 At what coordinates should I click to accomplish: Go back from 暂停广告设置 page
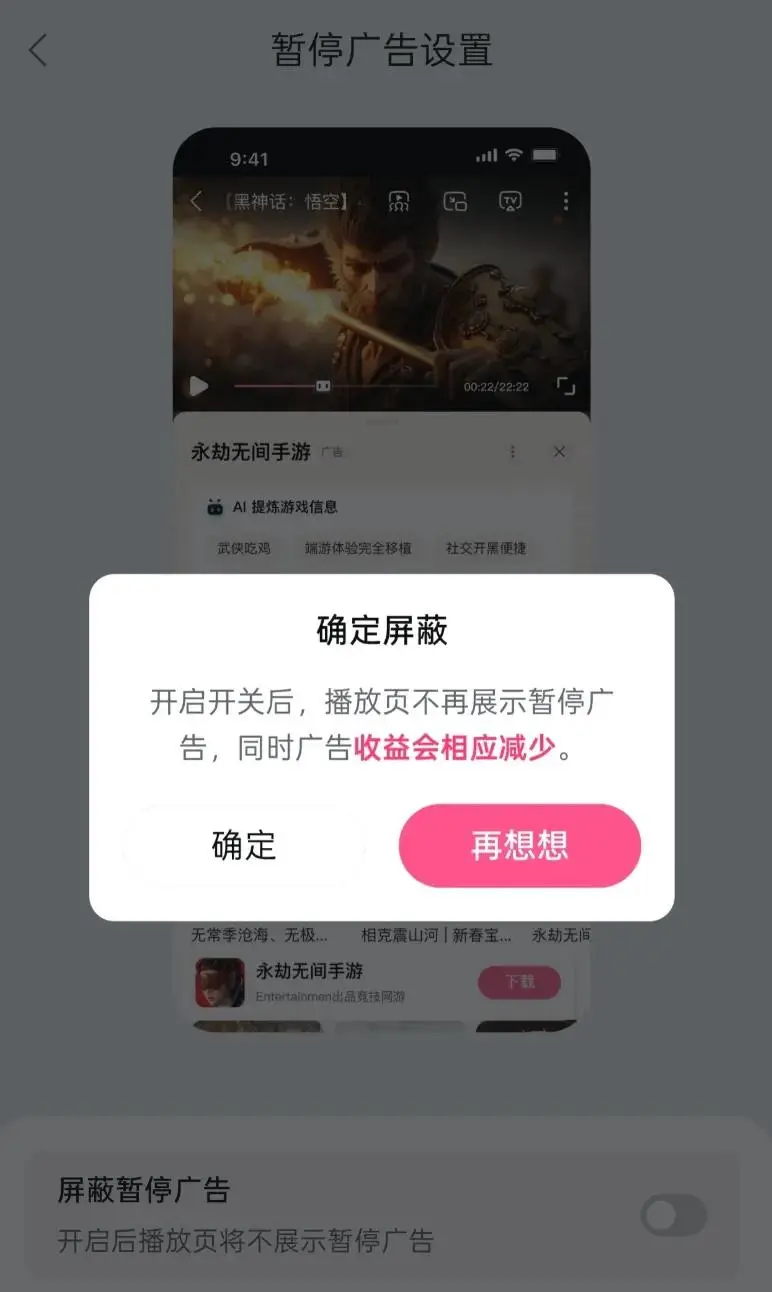click(x=38, y=50)
